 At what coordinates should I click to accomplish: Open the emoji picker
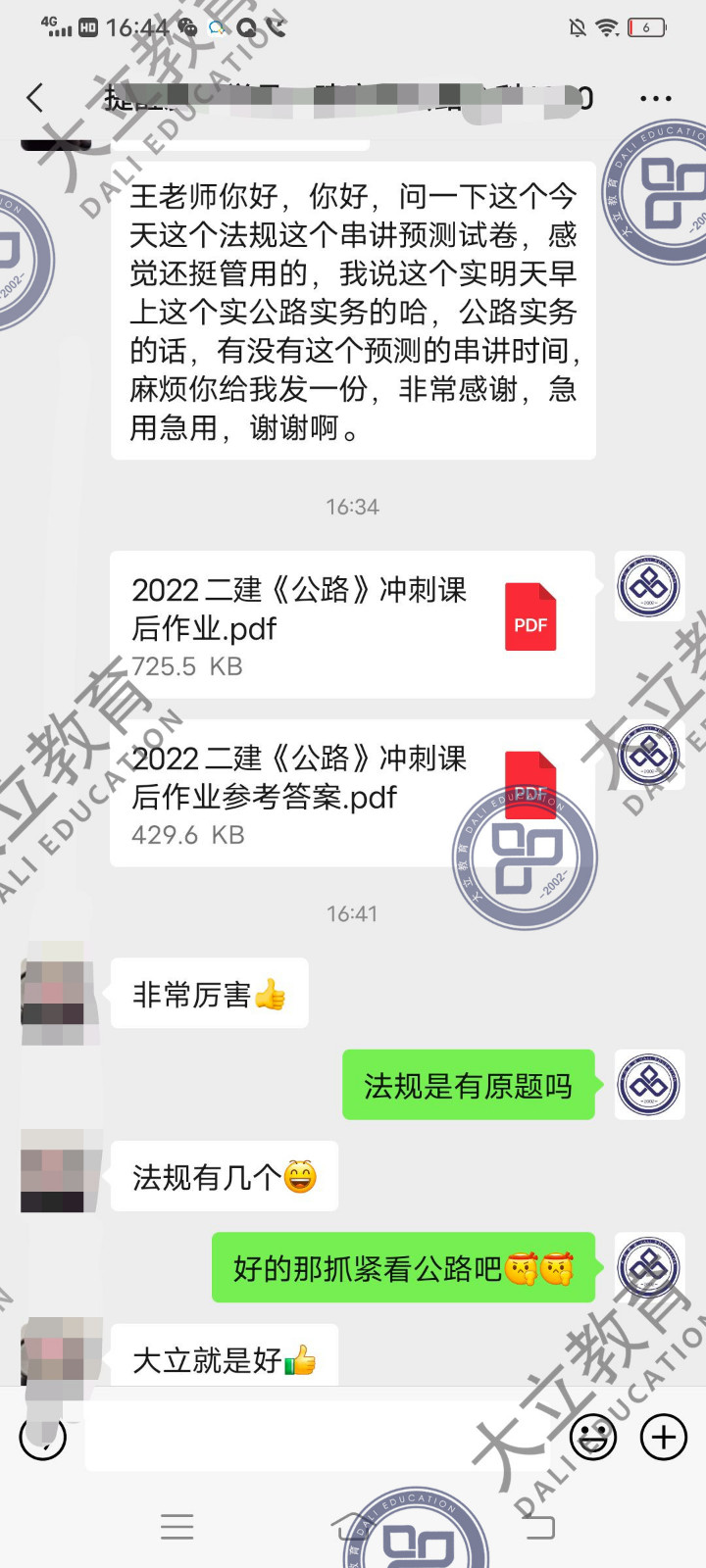[593, 1438]
